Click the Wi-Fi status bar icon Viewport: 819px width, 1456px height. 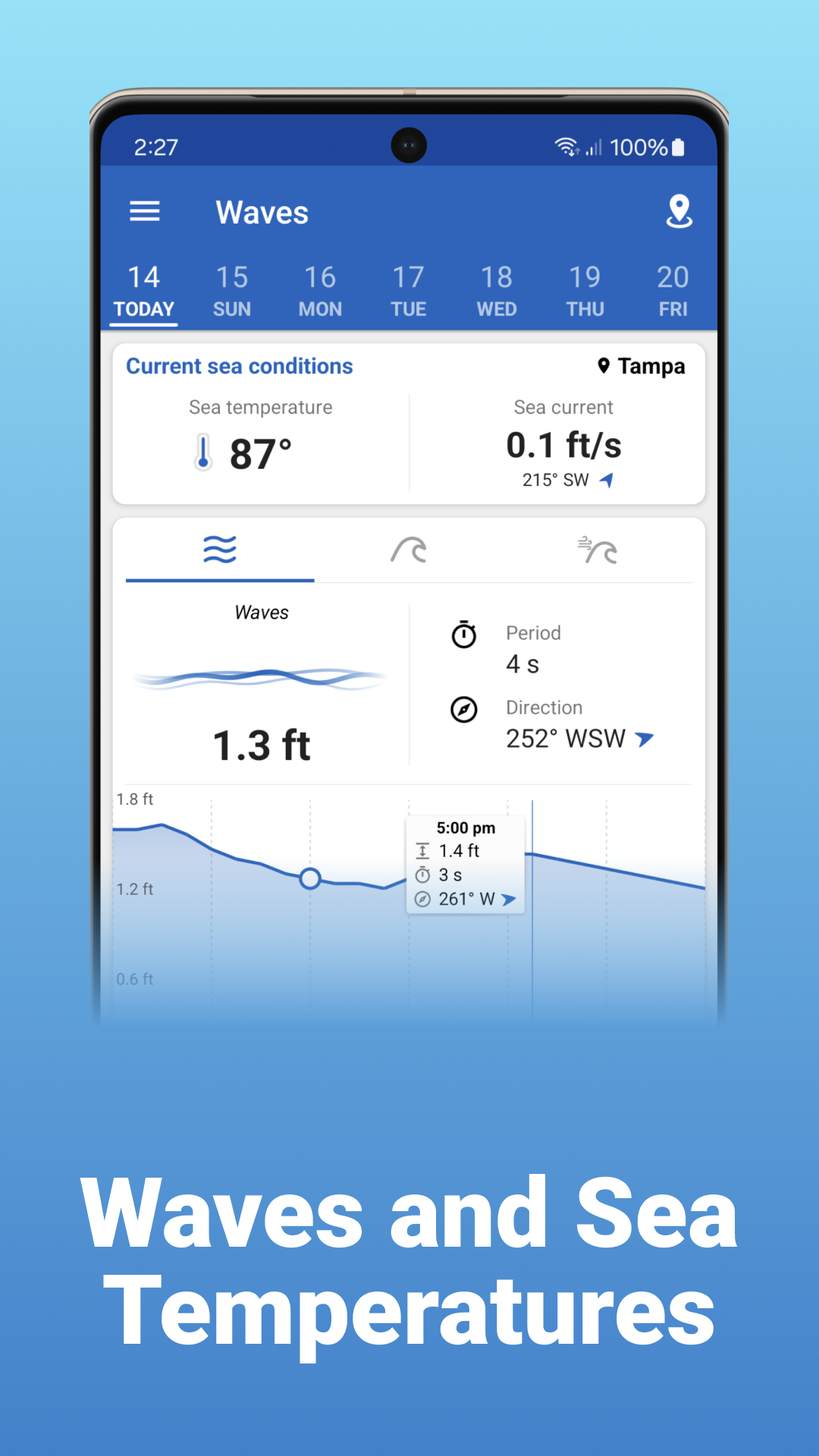click(x=566, y=146)
